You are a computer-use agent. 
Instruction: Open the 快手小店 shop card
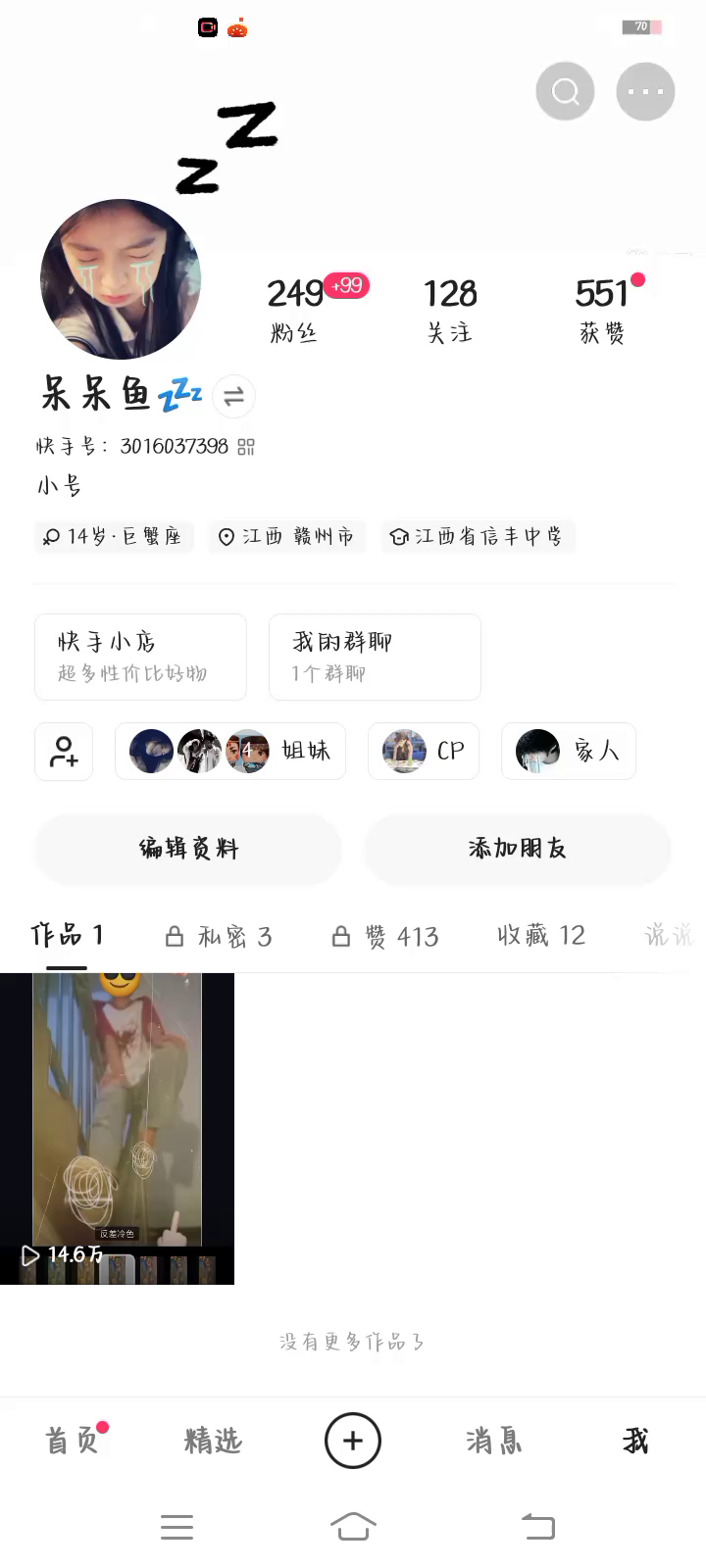coord(140,657)
